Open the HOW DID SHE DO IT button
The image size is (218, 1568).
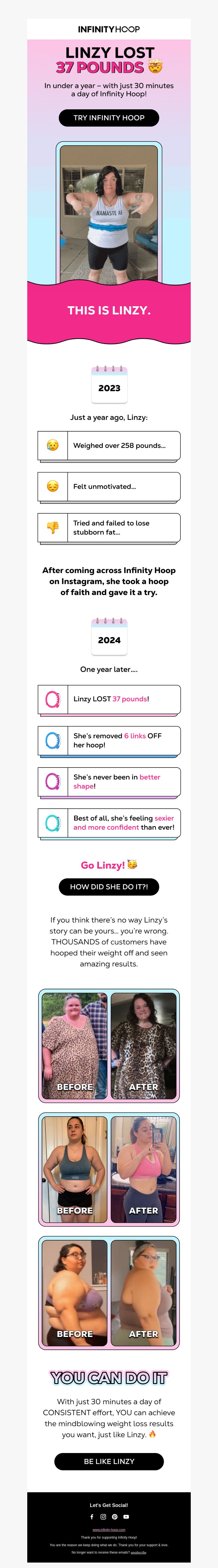coord(109,887)
